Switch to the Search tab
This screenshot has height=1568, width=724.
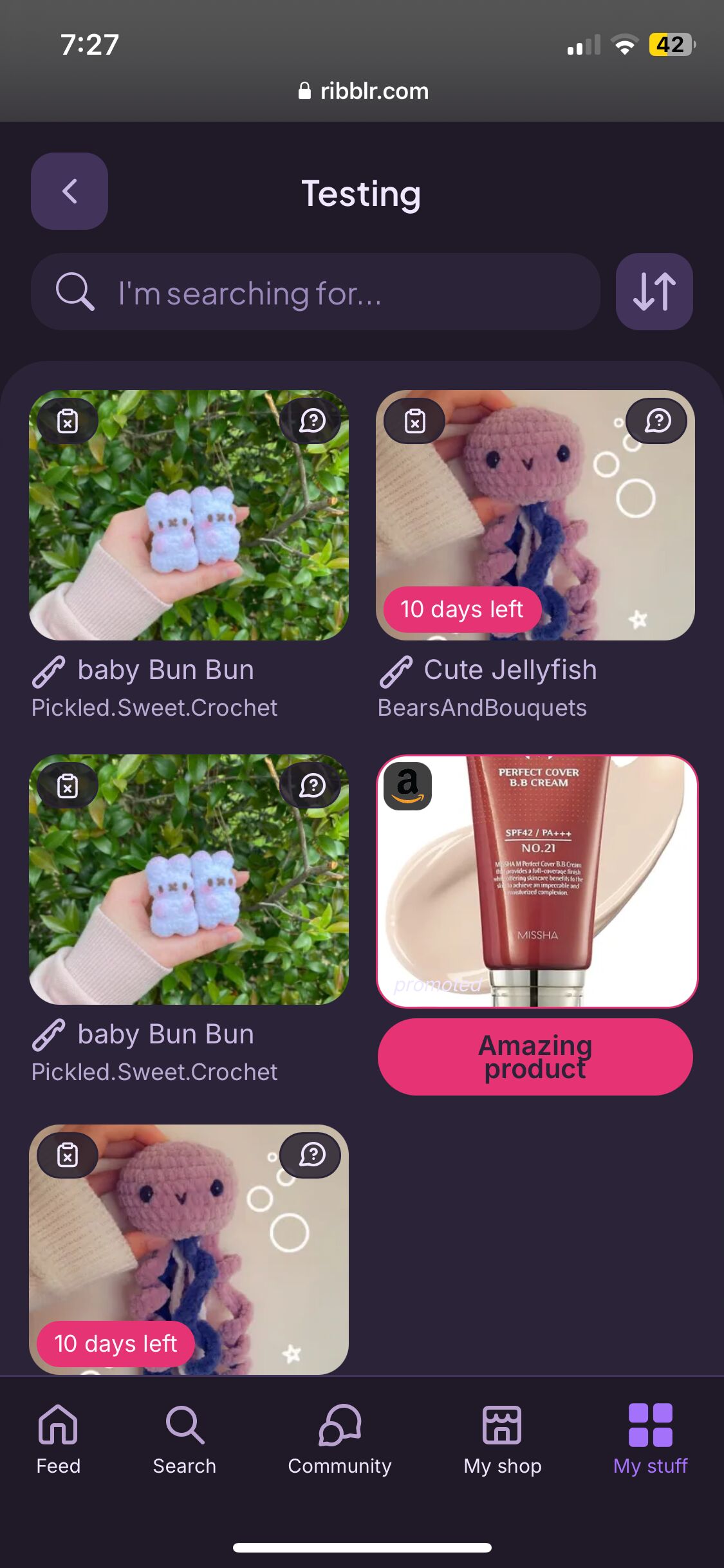click(185, 1439)
